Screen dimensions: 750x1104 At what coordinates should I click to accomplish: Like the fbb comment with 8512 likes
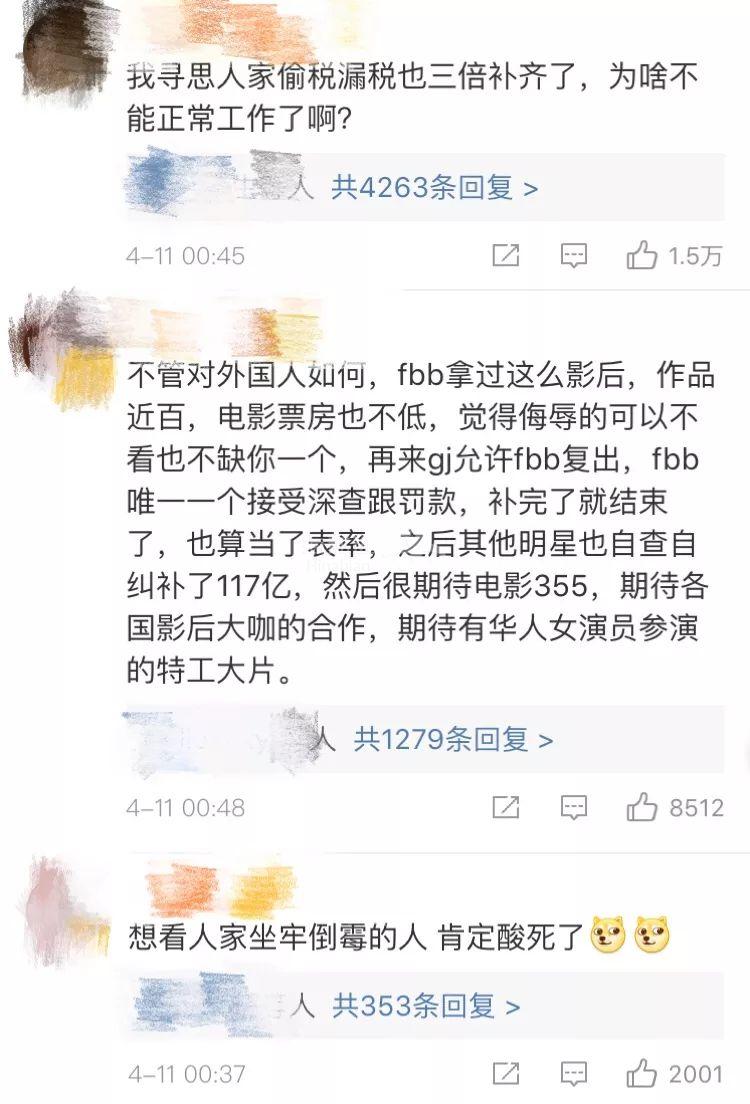coord(642,807)
